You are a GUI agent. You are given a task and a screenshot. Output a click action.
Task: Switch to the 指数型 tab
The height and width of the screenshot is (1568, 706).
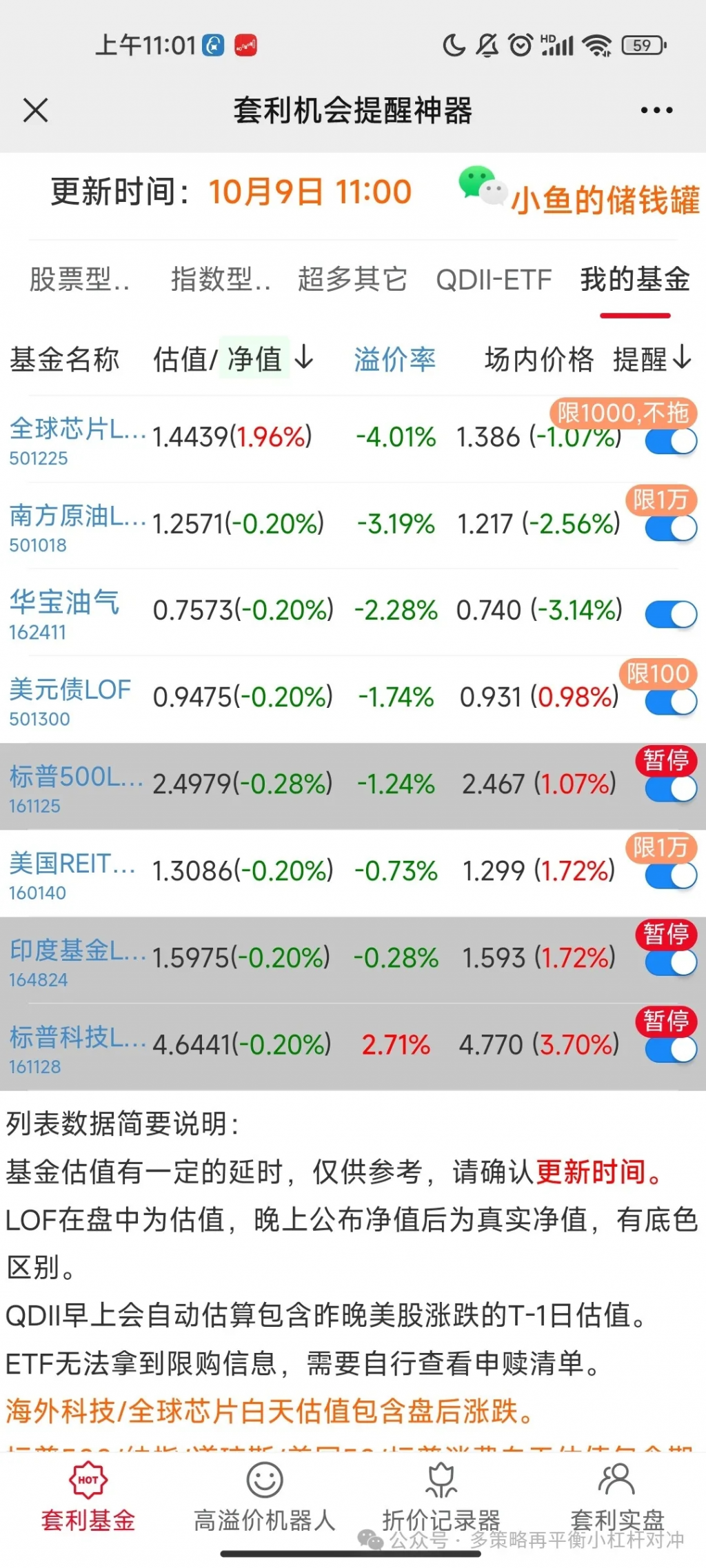tap(220, 280)
